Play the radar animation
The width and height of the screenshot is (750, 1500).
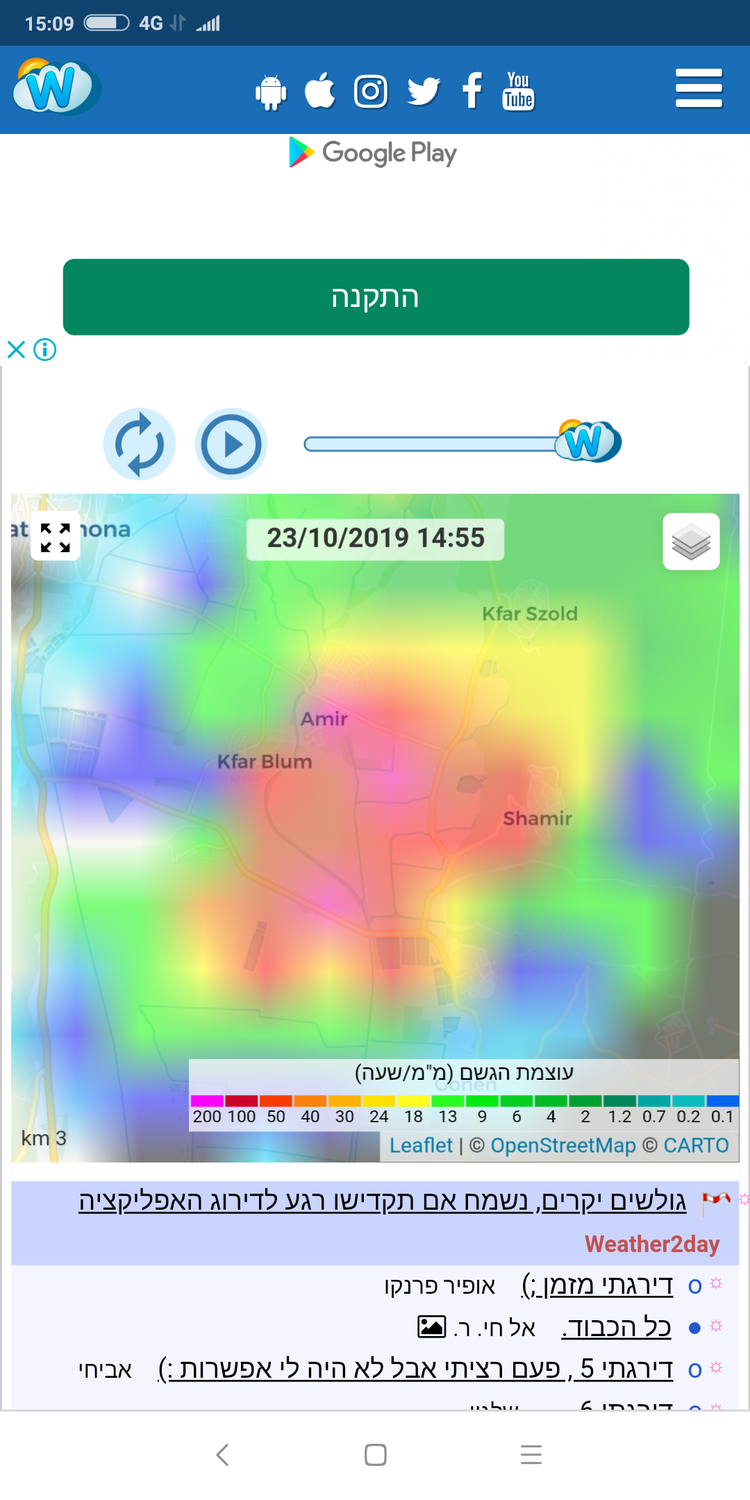(x=231, y=444)
